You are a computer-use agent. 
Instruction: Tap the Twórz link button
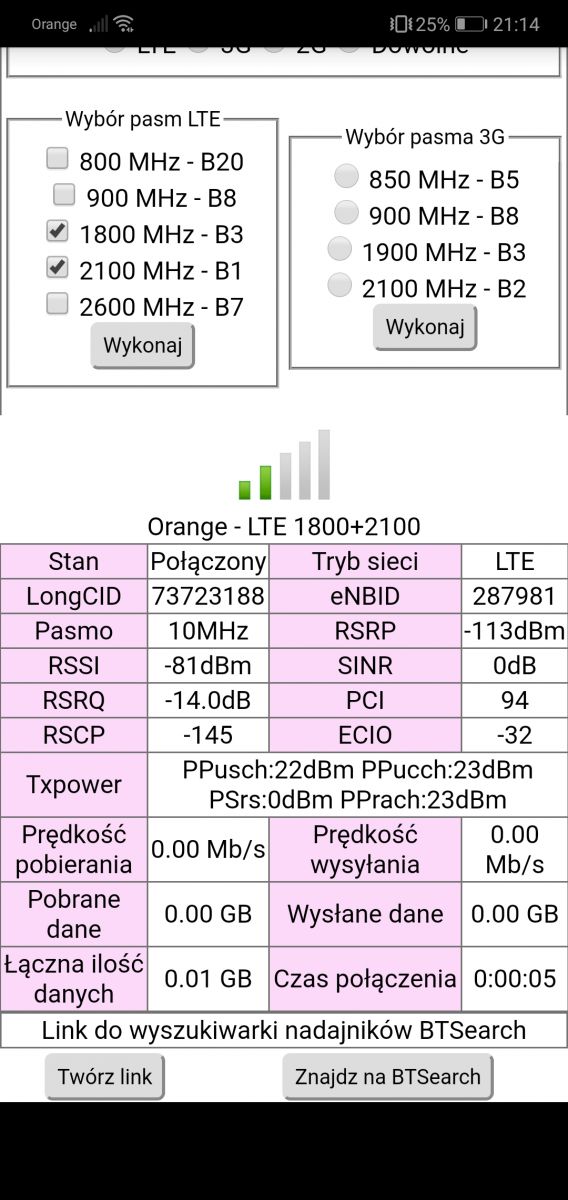coord(105,1077)
